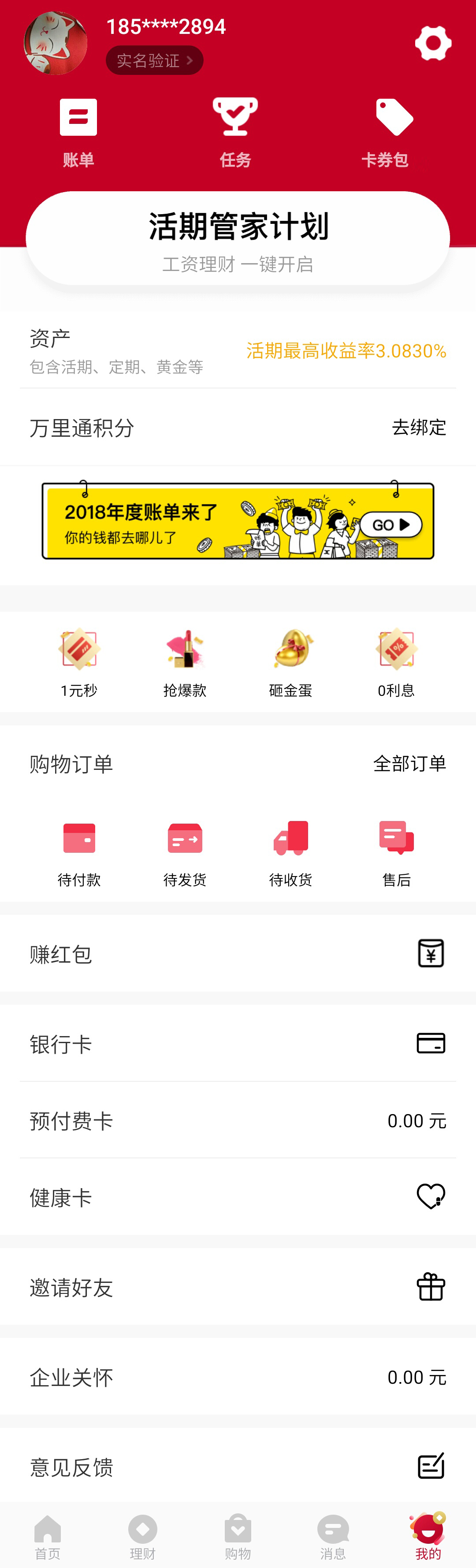Open the 活期管家计划 card
This screenshot has height=1568, width=476.
[238, 238]
